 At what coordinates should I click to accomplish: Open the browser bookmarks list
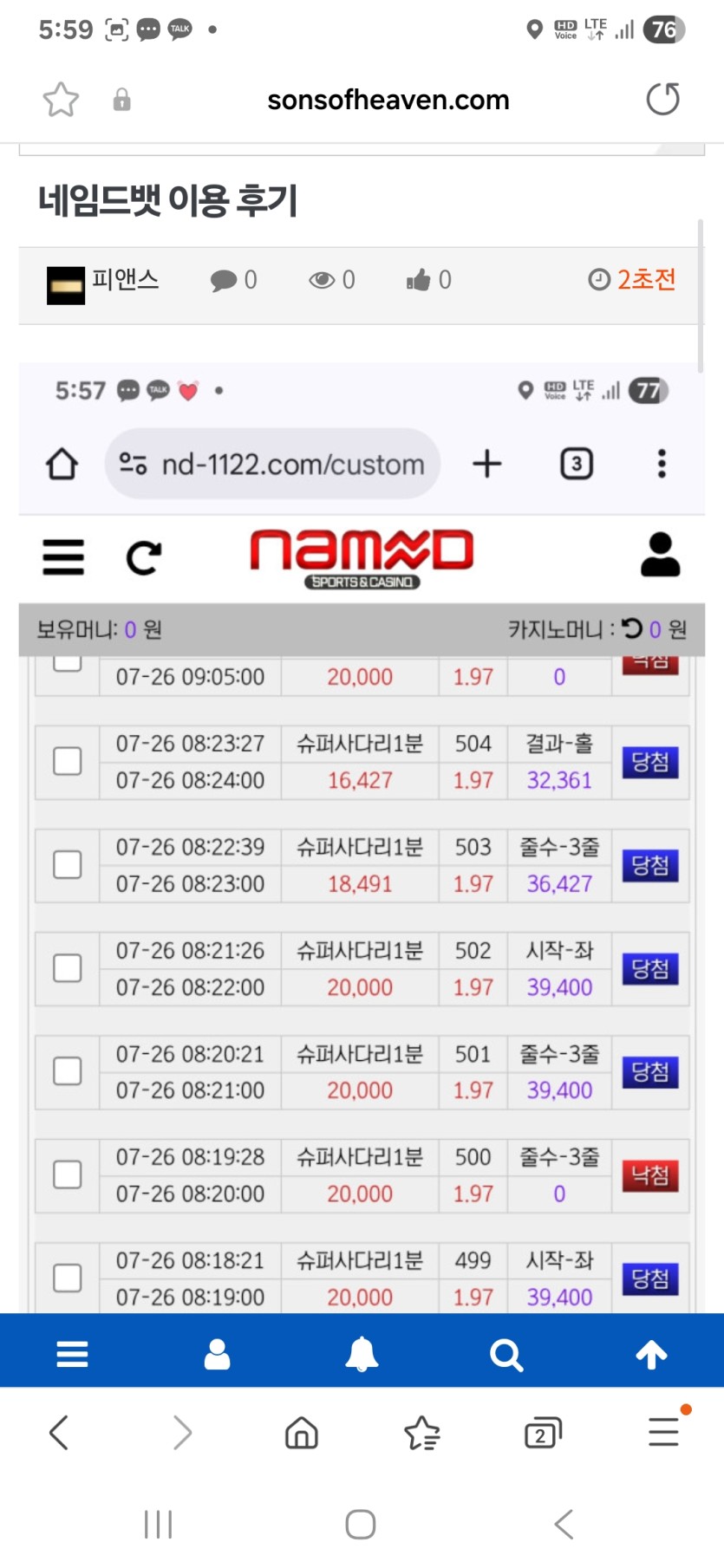click(x=422, y=1433)
